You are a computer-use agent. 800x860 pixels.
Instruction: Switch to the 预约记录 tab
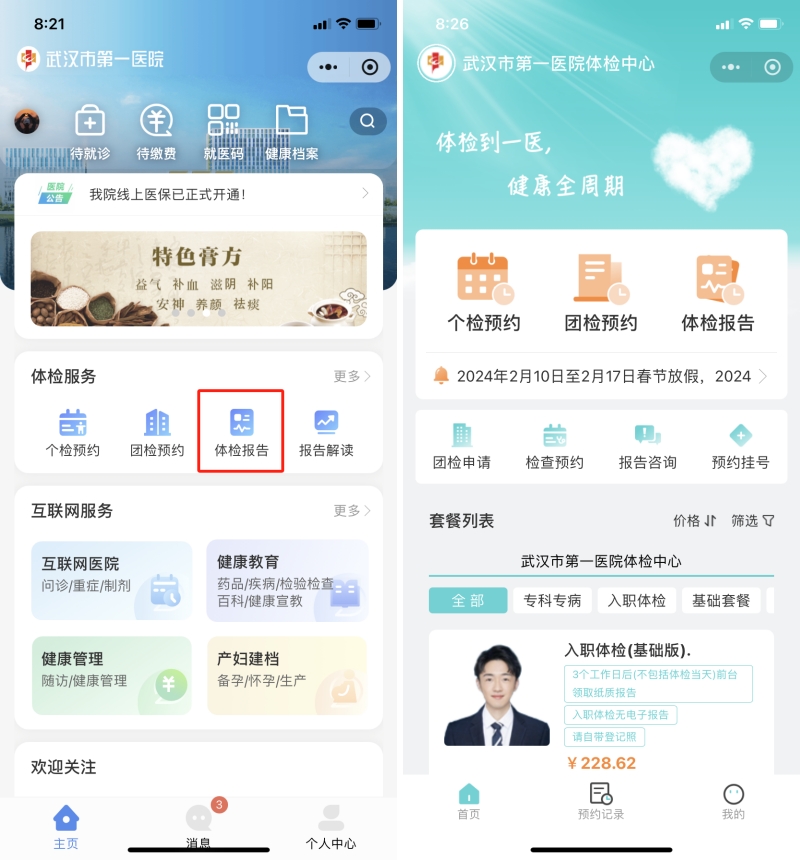(600, 801)
